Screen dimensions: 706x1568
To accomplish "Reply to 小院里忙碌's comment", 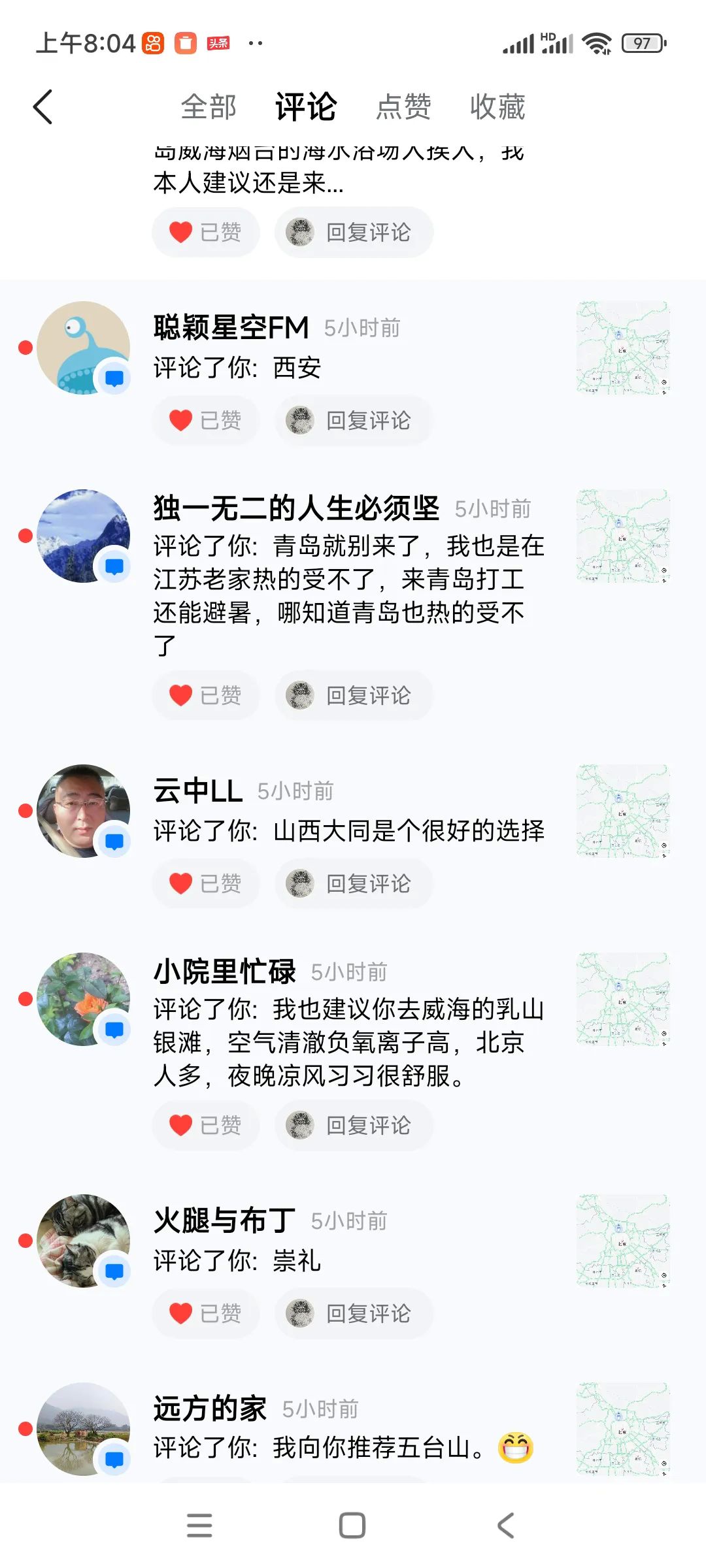I will pyautogui.click(x=354, y=1125).
